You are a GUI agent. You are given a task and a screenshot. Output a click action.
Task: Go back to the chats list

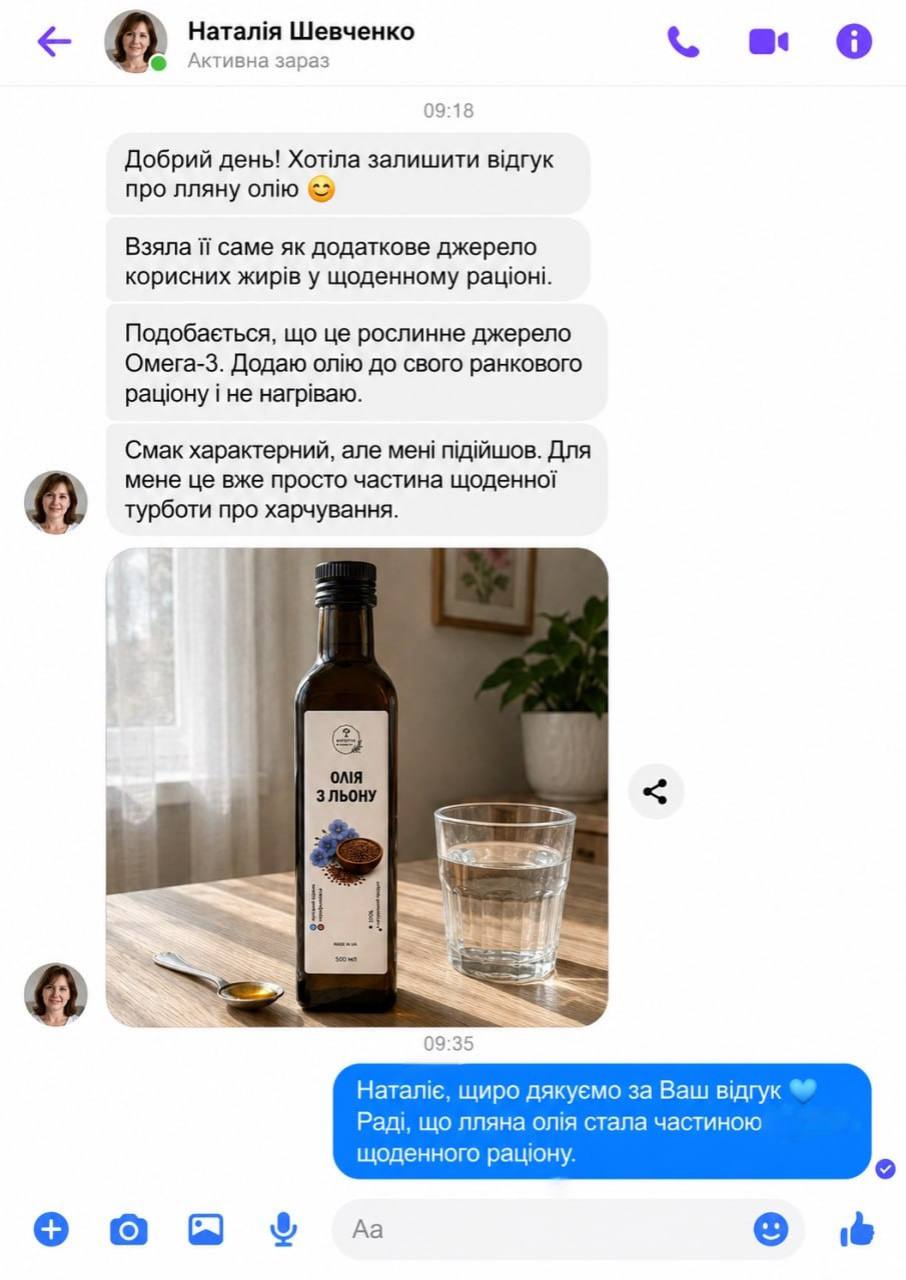click(x=54, y=41)
